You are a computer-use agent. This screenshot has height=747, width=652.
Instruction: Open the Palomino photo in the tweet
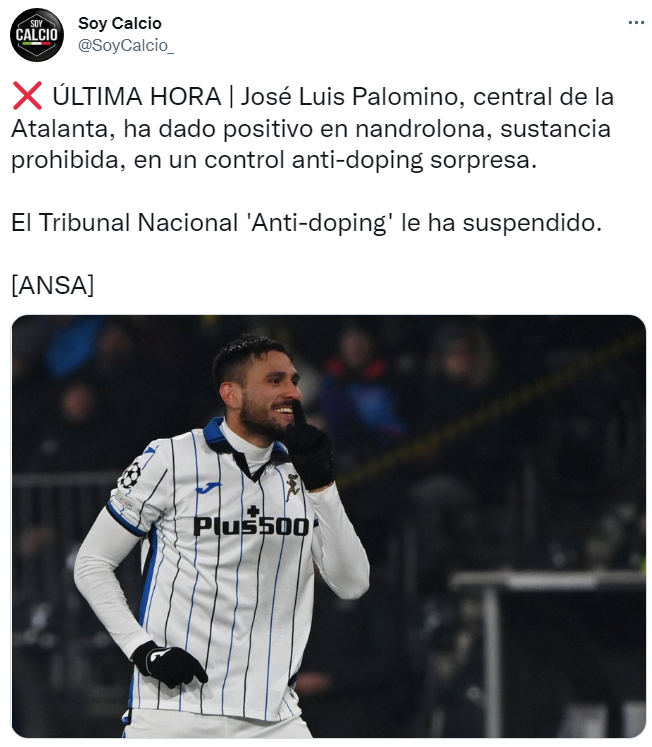pyautogui.click(x=328, y=527)
